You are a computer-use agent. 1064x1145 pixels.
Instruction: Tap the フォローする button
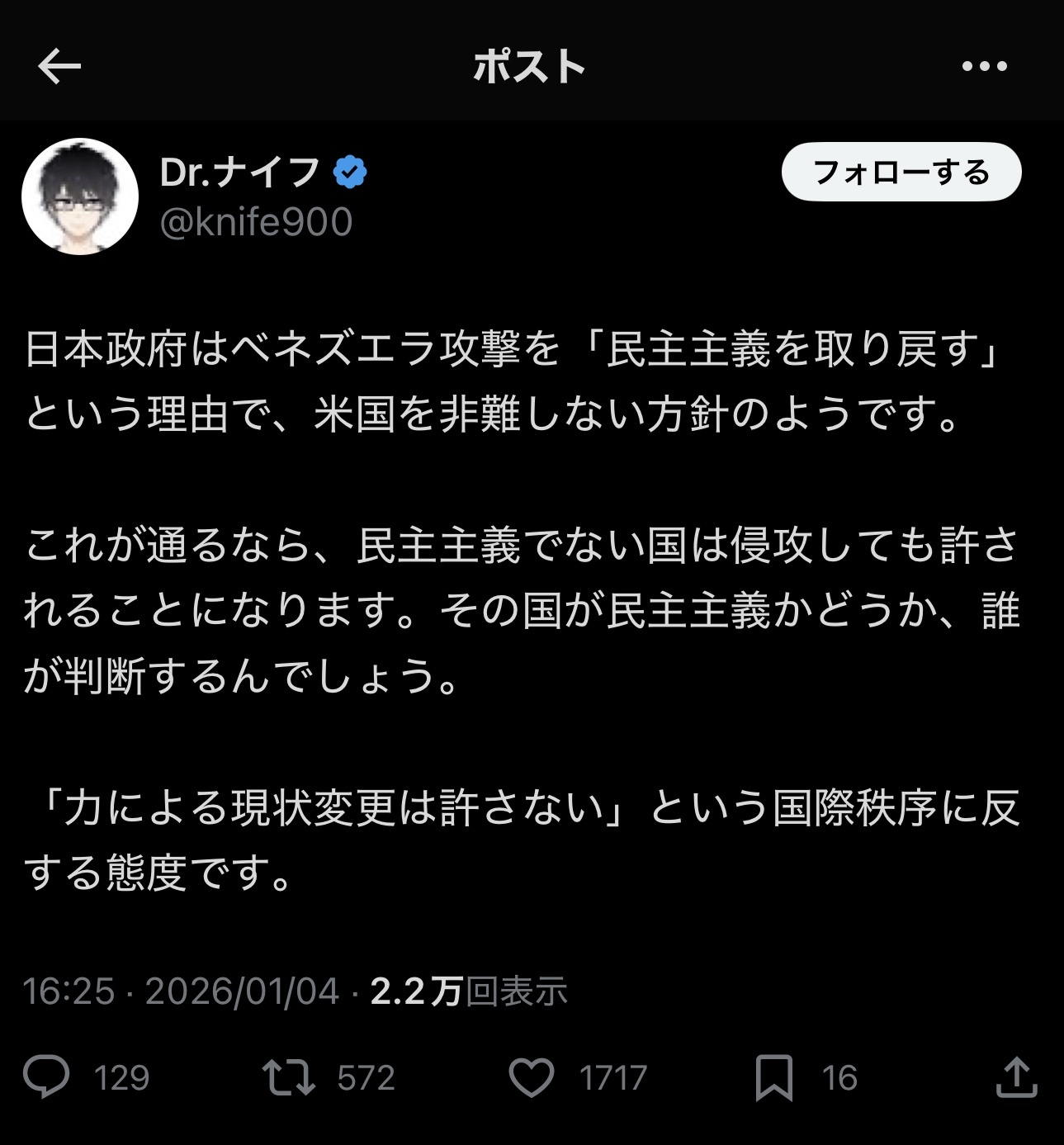tap(901, 172)
